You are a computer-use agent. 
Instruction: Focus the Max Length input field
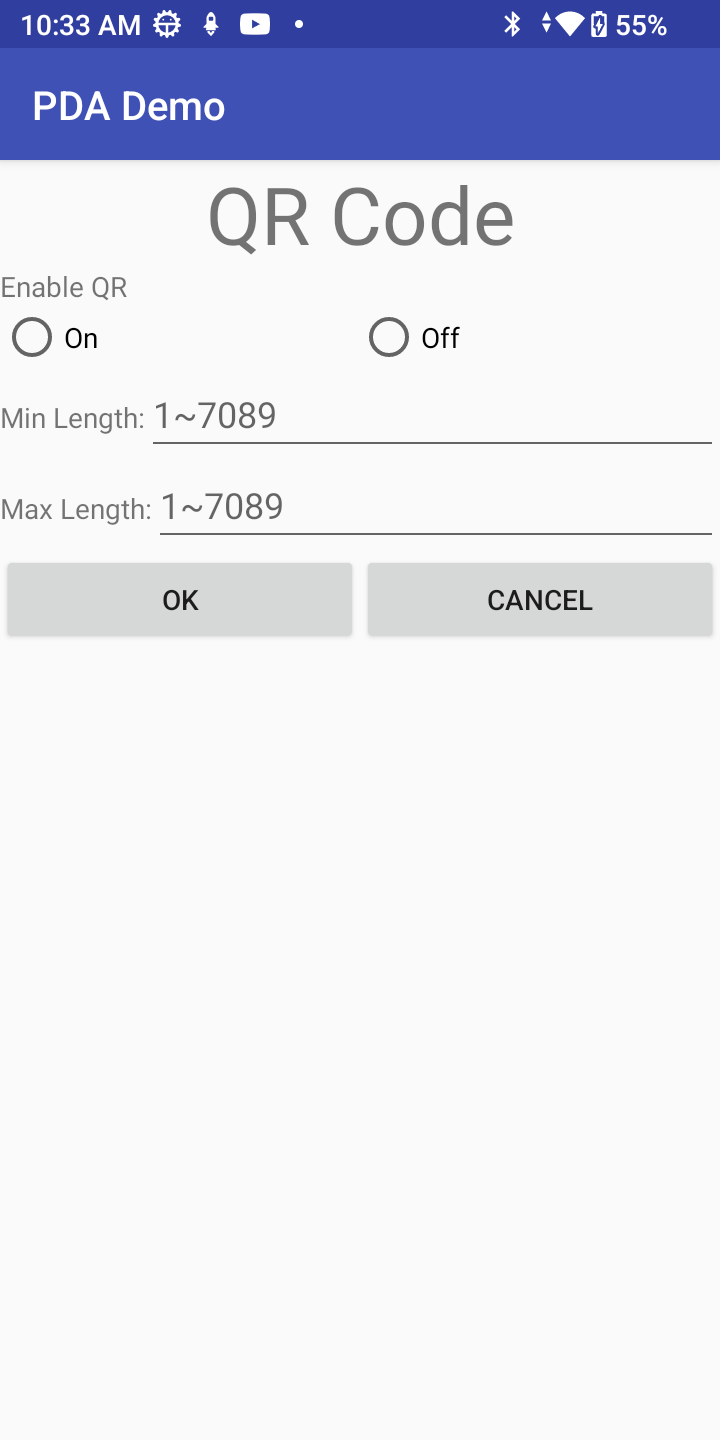[x=436, y=508]
